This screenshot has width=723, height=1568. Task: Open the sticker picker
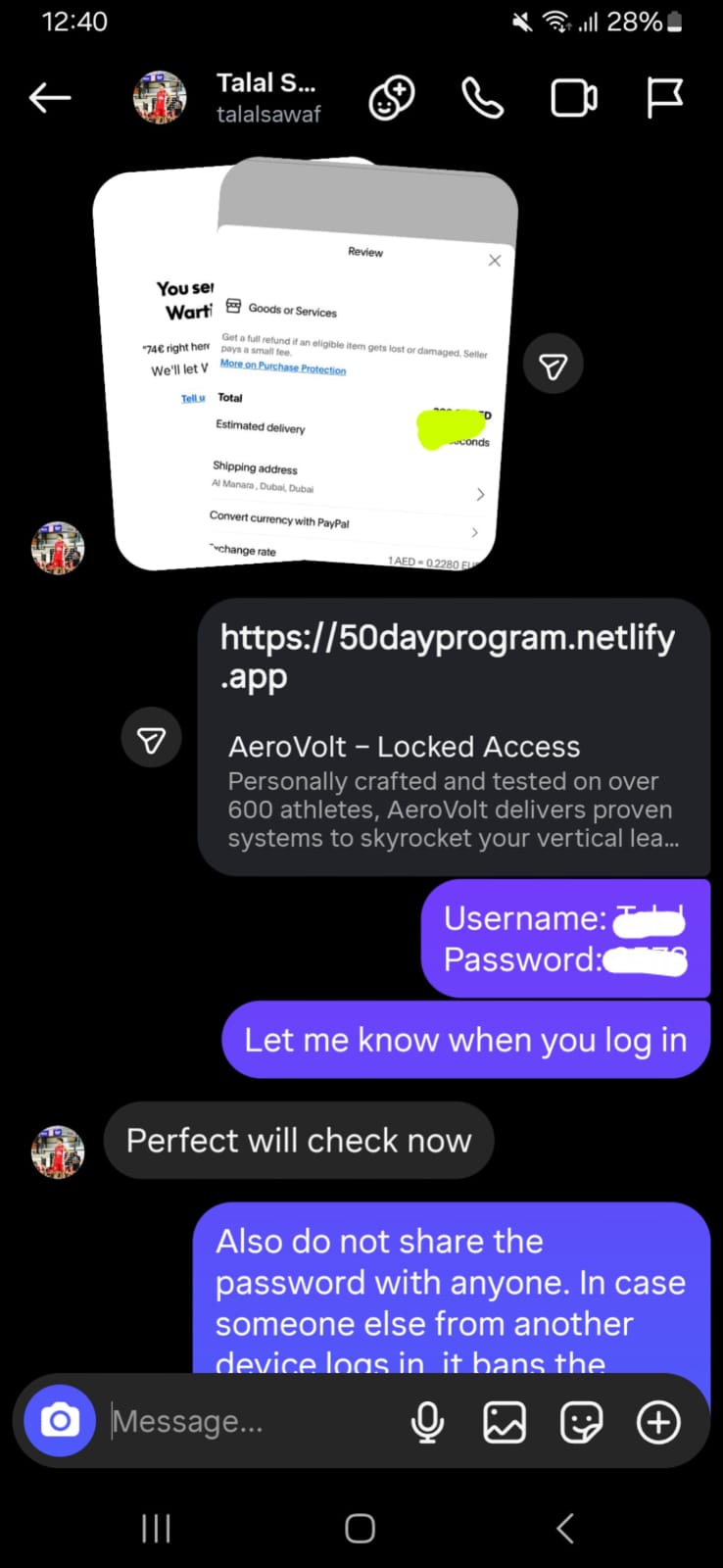pos(581,1422)
